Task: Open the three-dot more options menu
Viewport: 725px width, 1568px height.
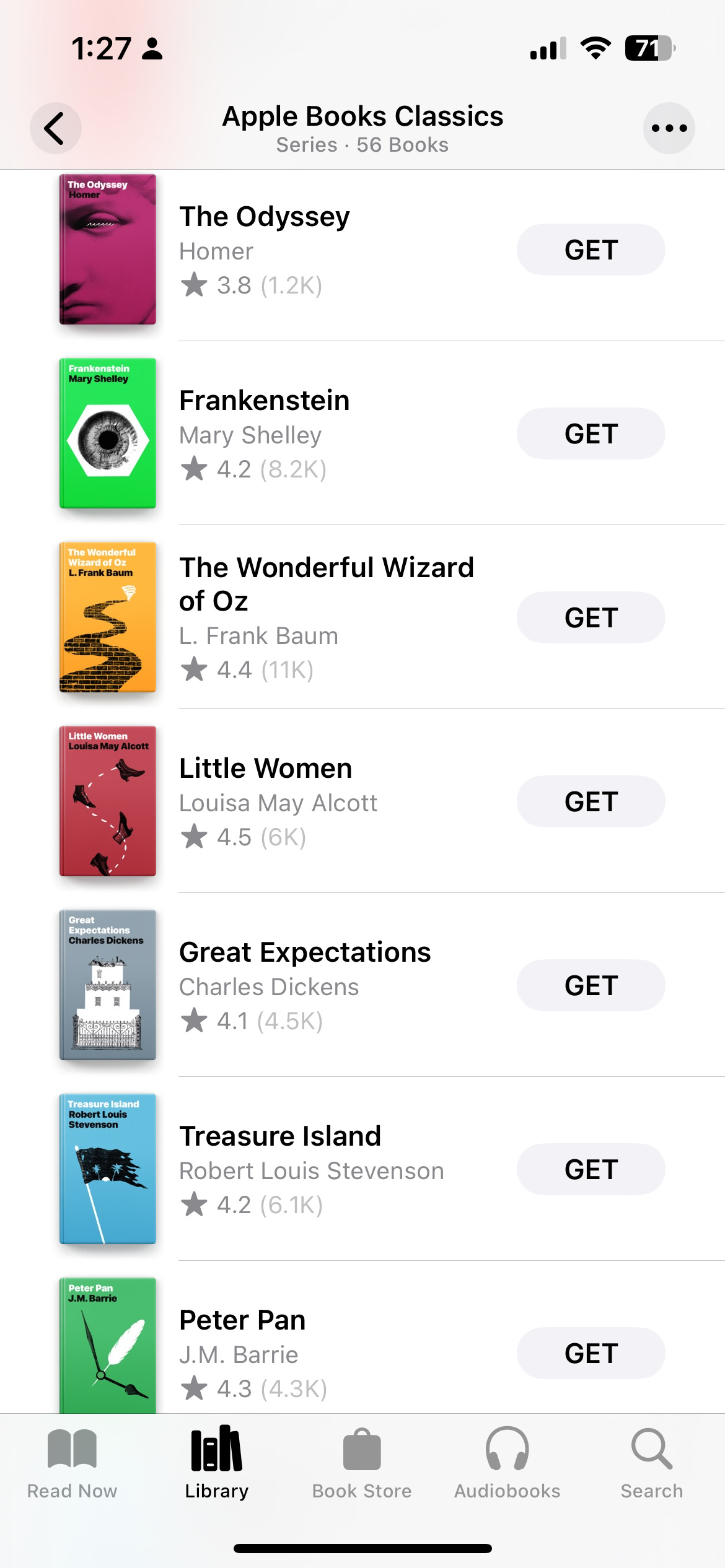Action: pyautogui.click(x=669, y=128)
